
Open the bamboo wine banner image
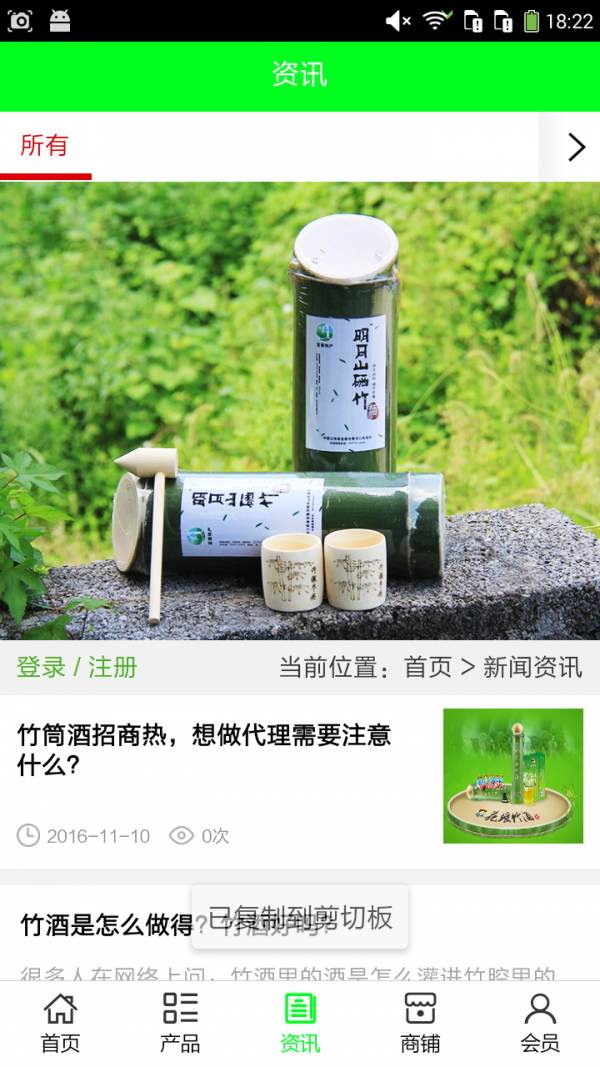coord(300,410)
